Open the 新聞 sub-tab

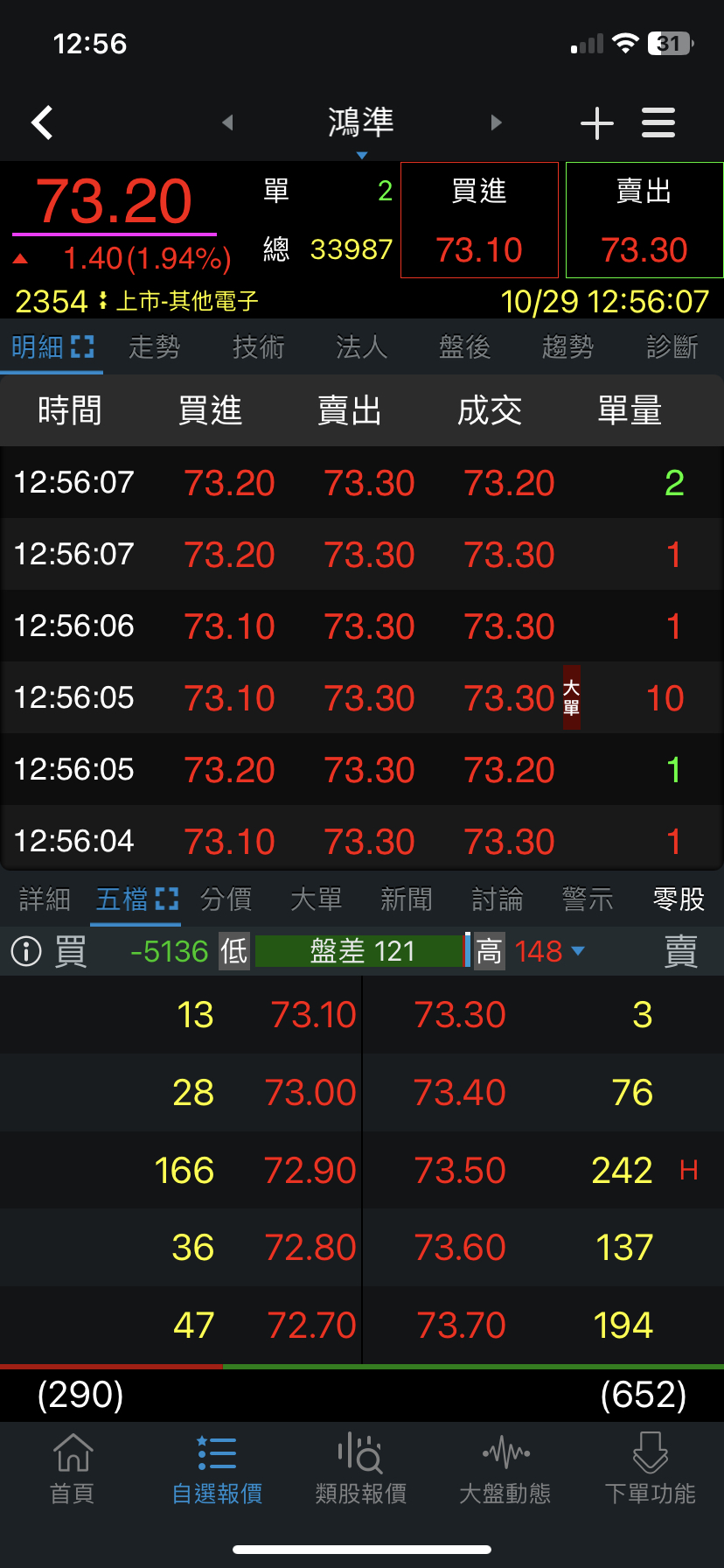407,899
